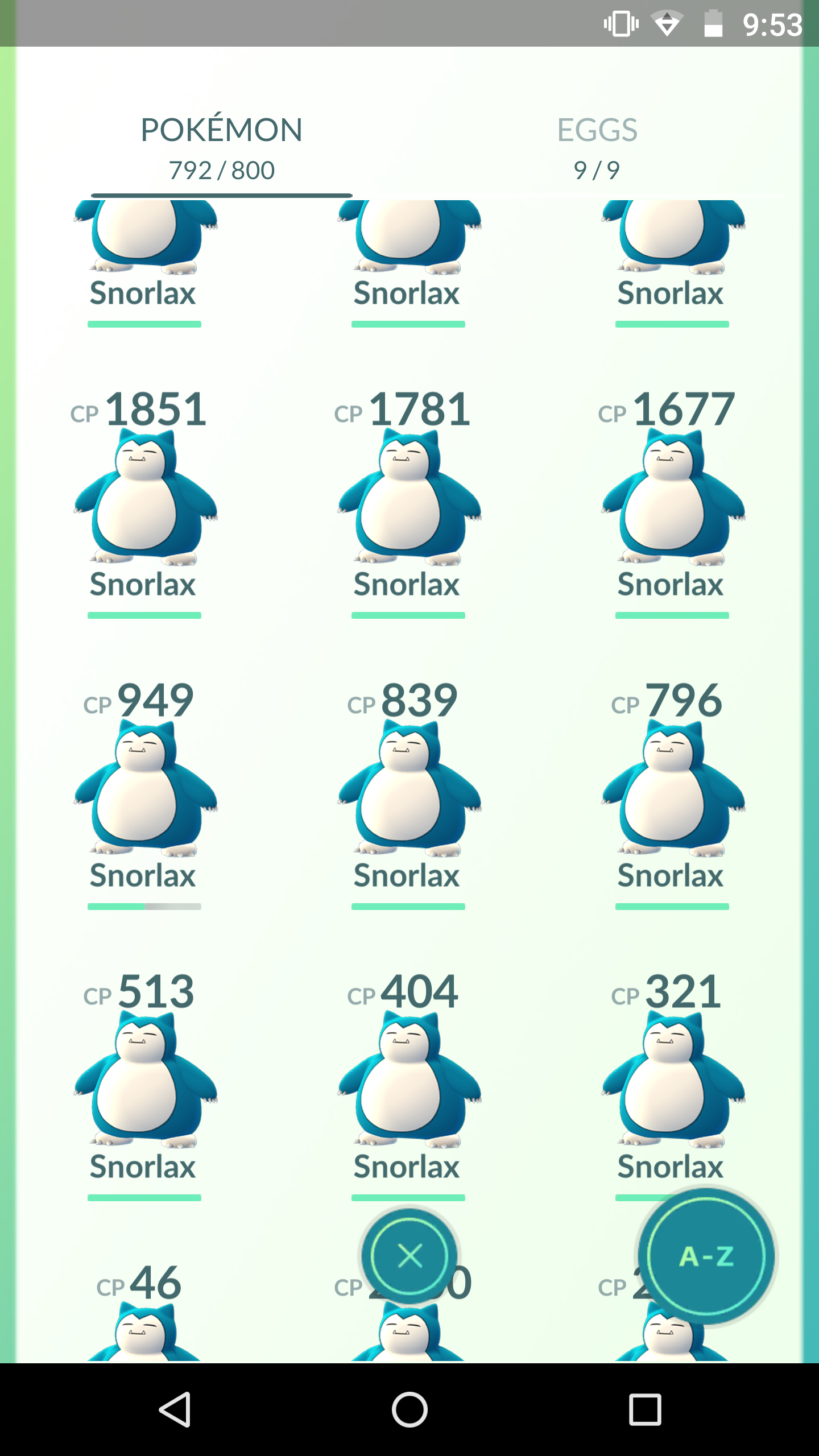Open the Snorlax with CP 1851
This screenshot has height=1456, width=819.
click(144, 500)
